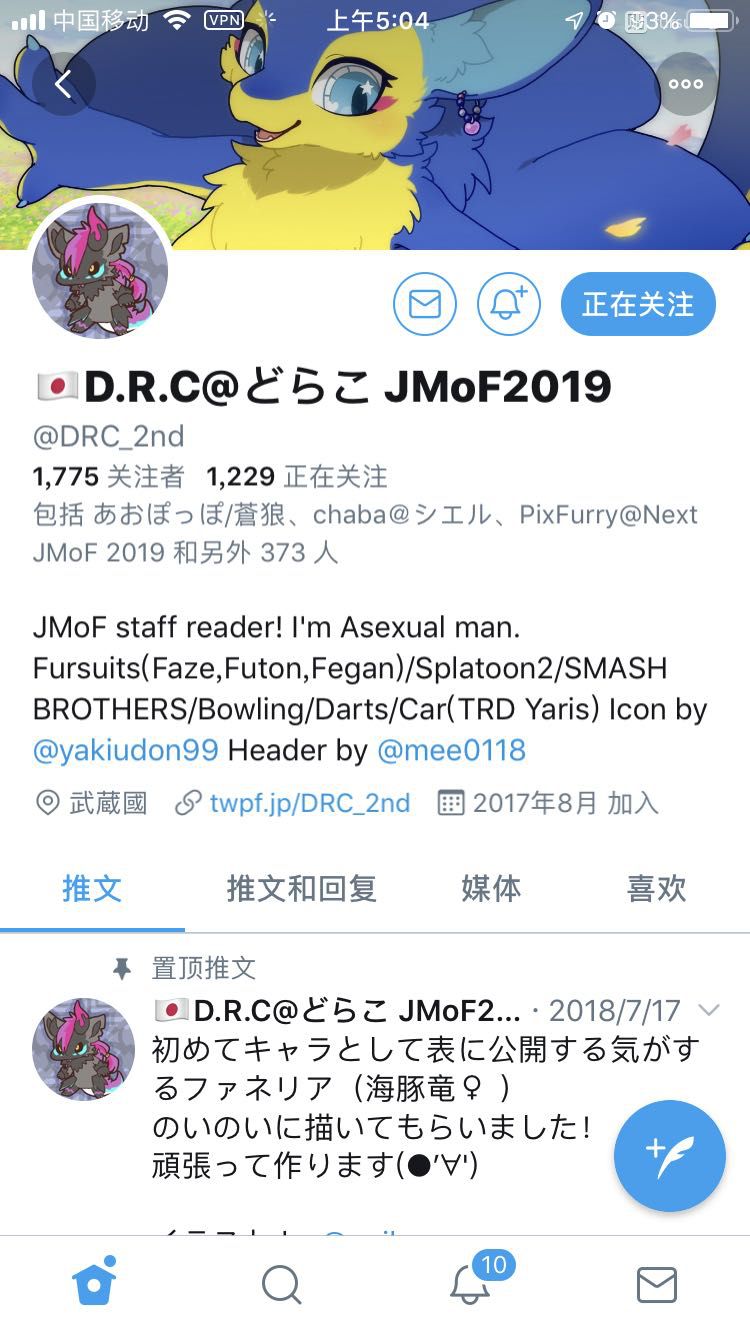Switch to the 喜欢 tab
The height and width of the screenshot is (1334, 750).
point(656,888)
